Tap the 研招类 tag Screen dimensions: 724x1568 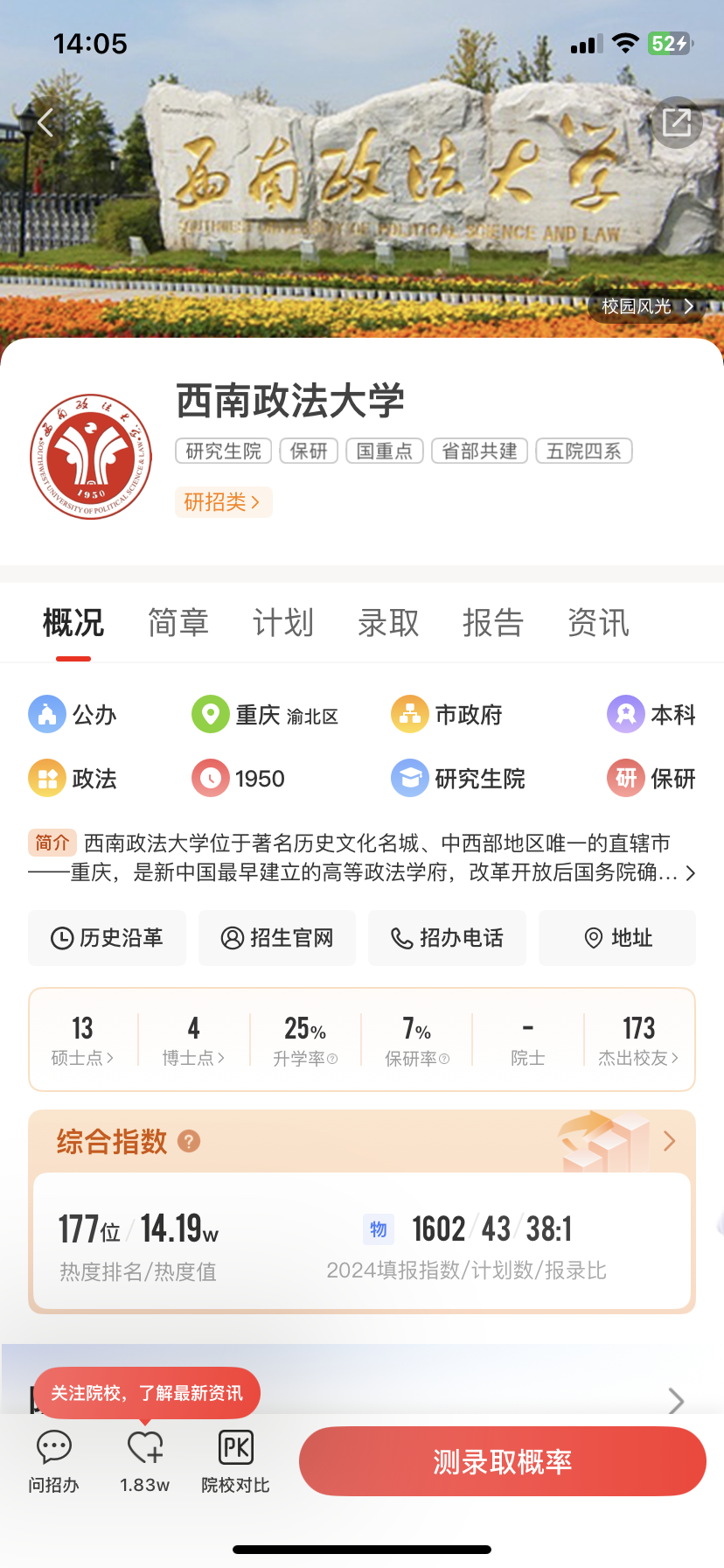[223, 502]
